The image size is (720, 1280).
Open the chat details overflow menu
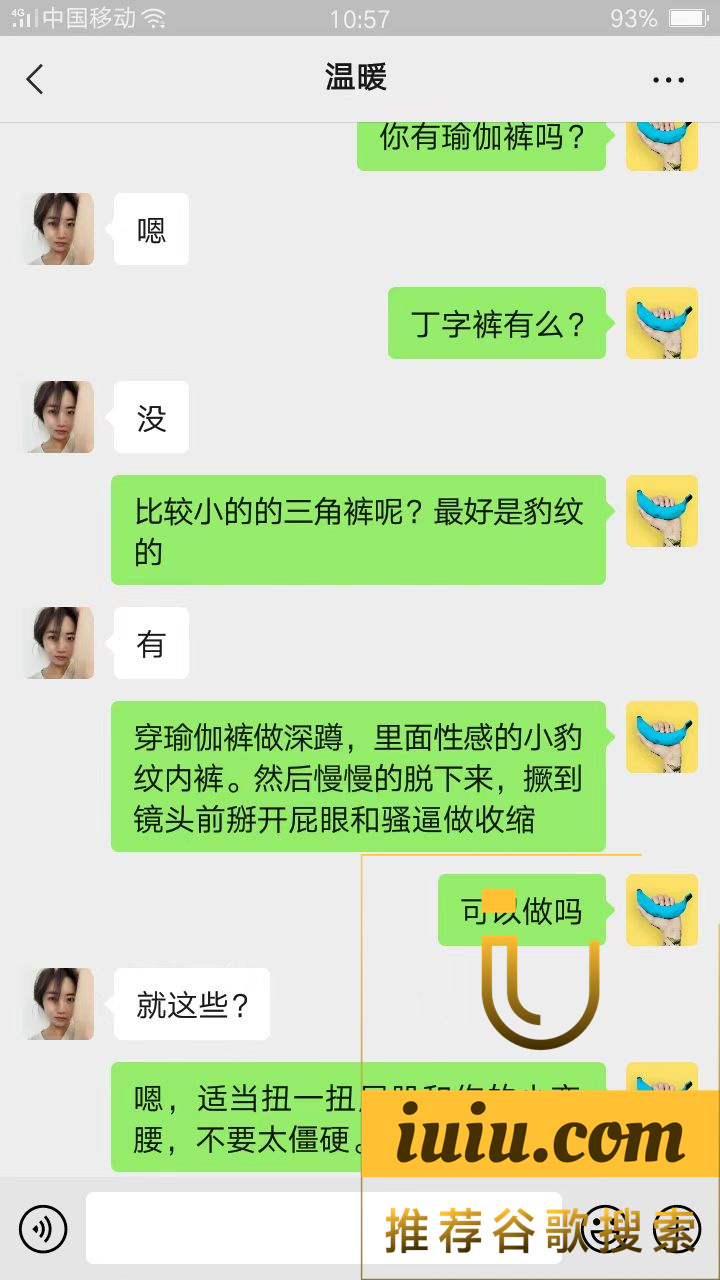(668, 79)
